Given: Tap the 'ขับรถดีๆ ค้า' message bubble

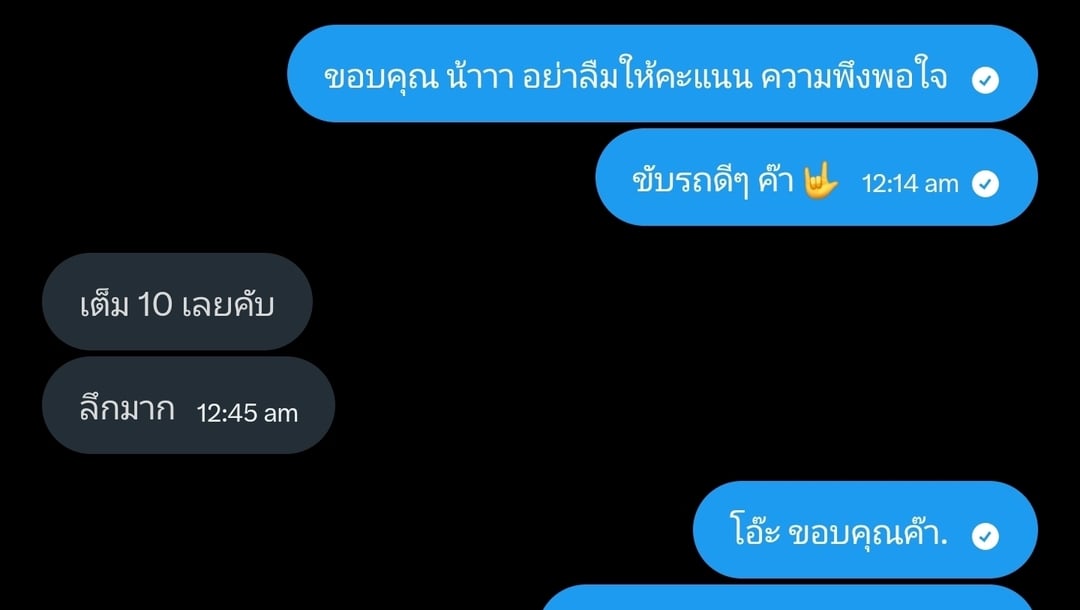Looking at the screenshot, I should (x=815, y=181).
